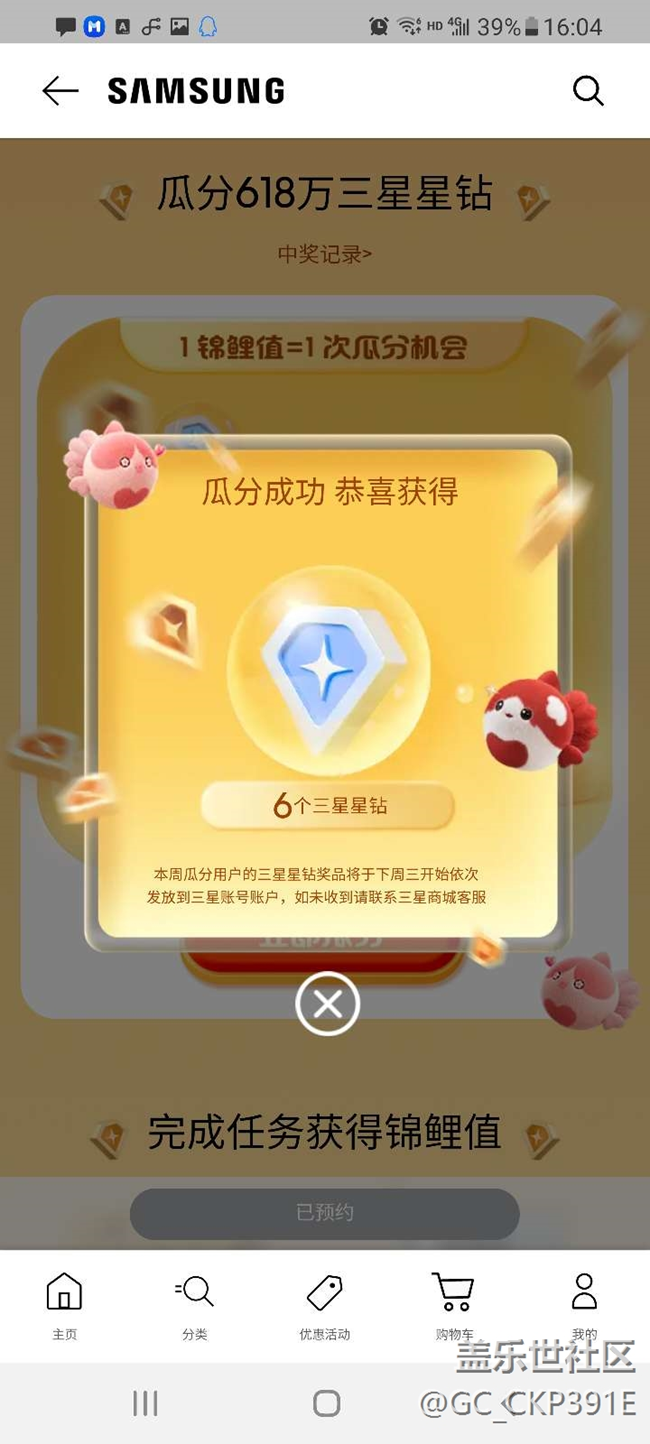
Task: Open the 购物车 tab
Action: pos(453,1305)
